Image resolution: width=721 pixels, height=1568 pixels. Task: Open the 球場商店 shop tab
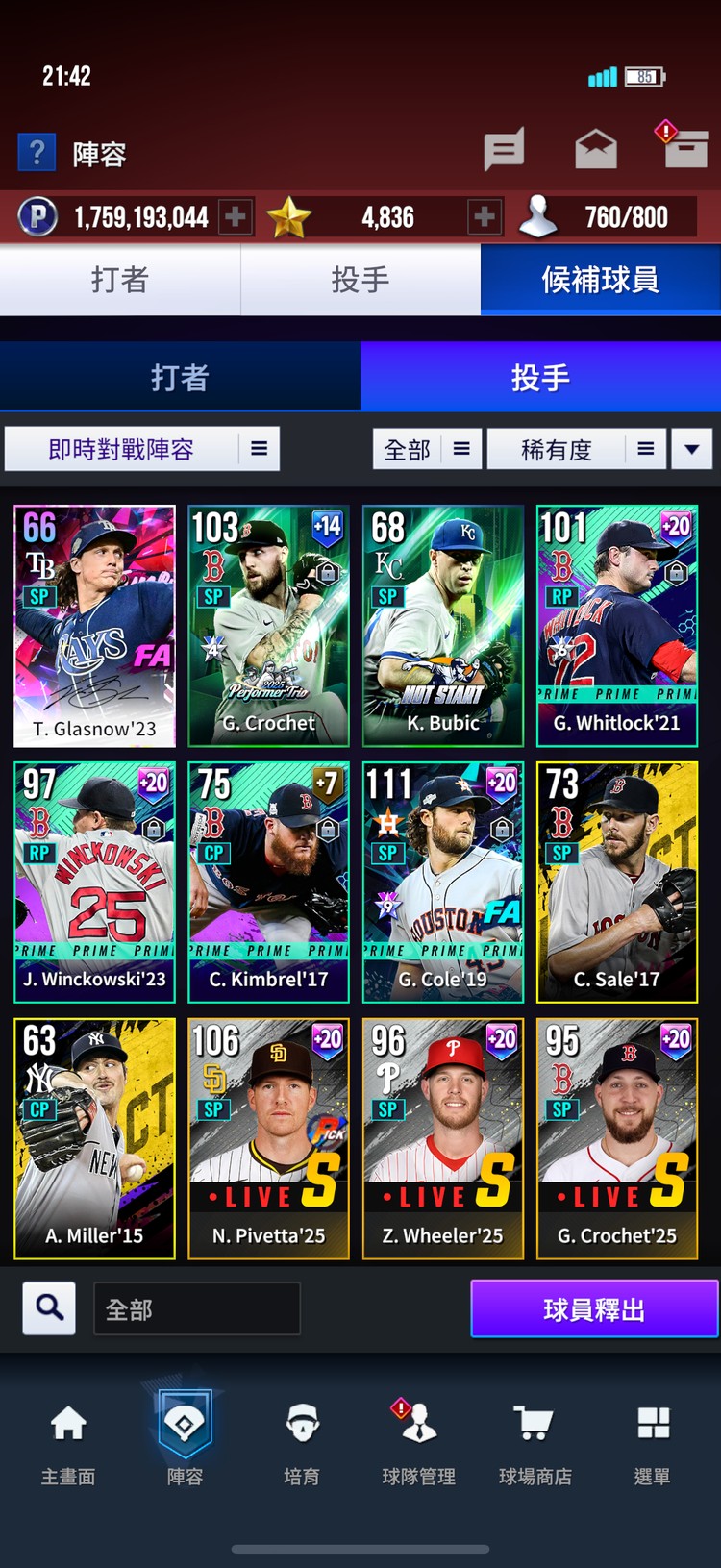(x=535, y=1442)
